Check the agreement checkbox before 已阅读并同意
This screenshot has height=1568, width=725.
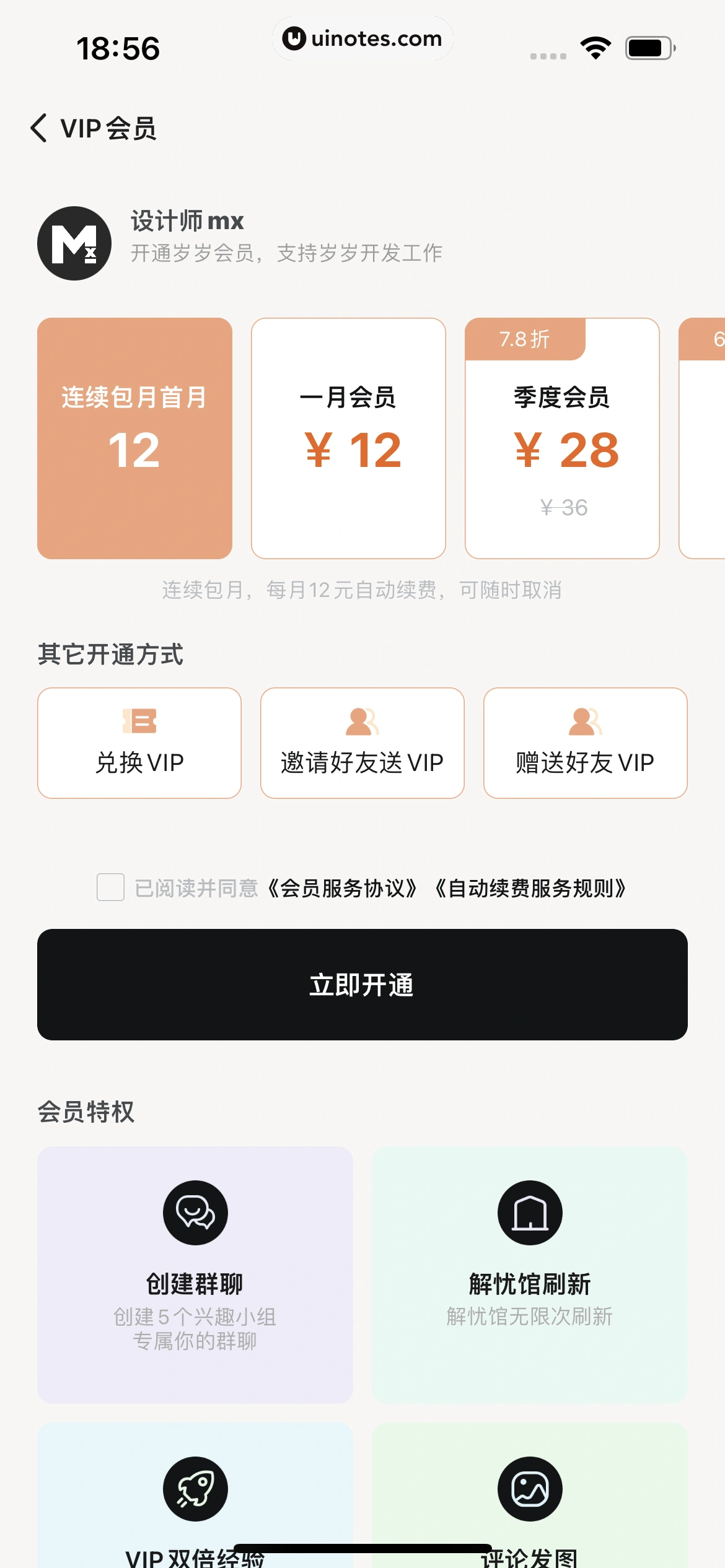point(110,888)
